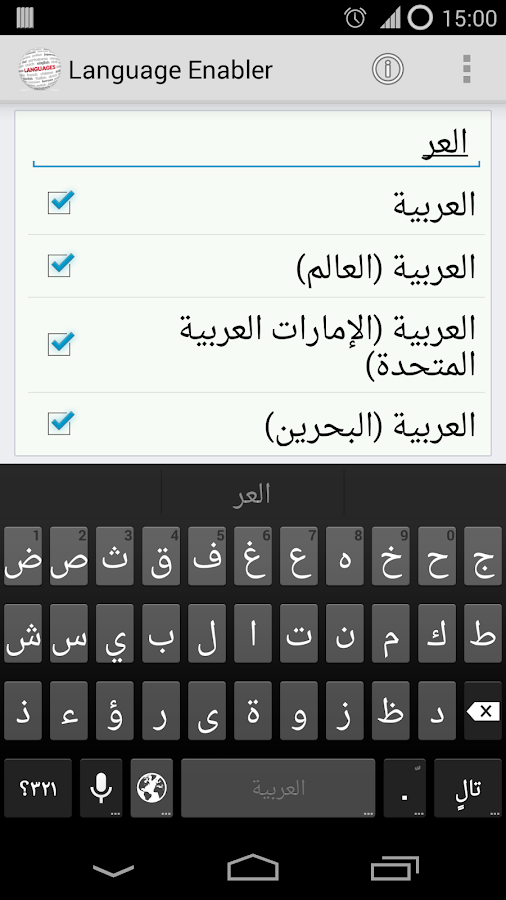Viewport: 506px width, 900px height.
Task: Open the info icon in app bar
Action: point(388,69)
